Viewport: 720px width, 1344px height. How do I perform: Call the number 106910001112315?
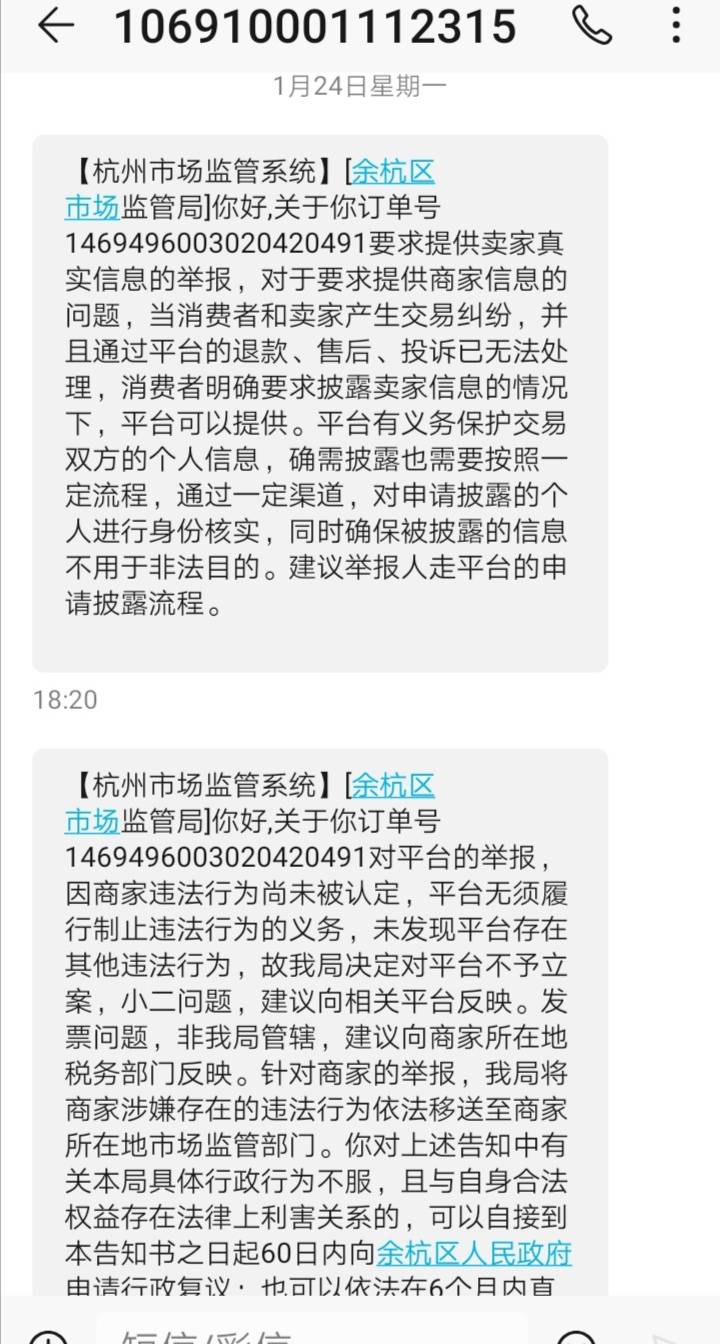point(592,26)
